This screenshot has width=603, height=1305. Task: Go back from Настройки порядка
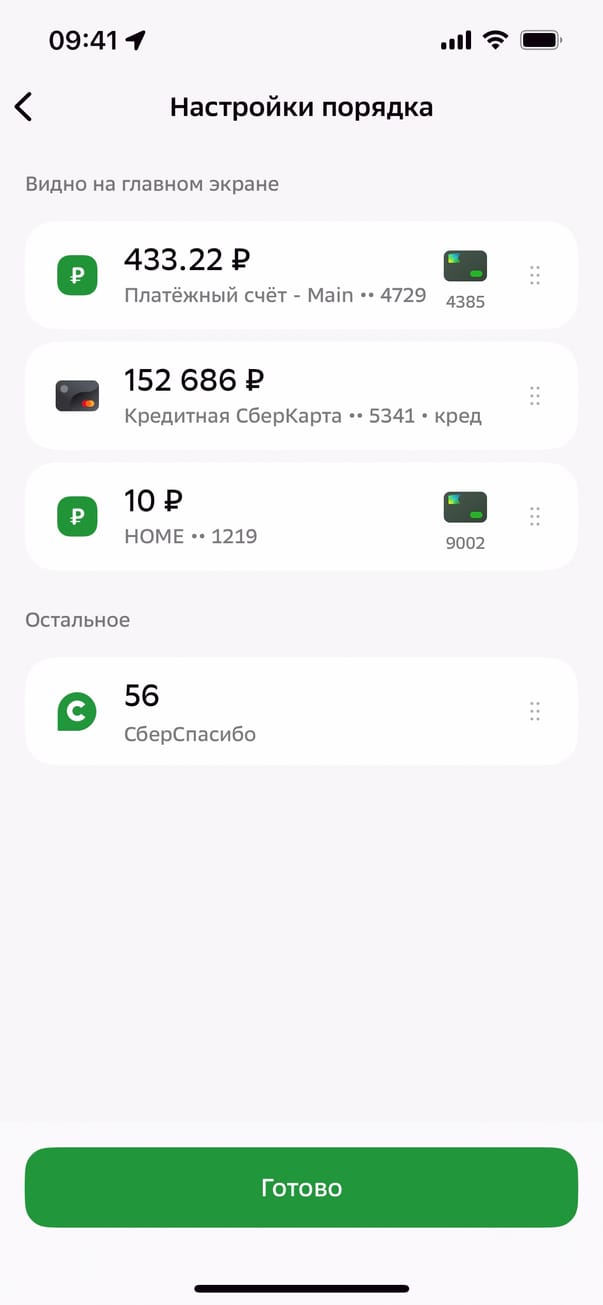point(24,107)
